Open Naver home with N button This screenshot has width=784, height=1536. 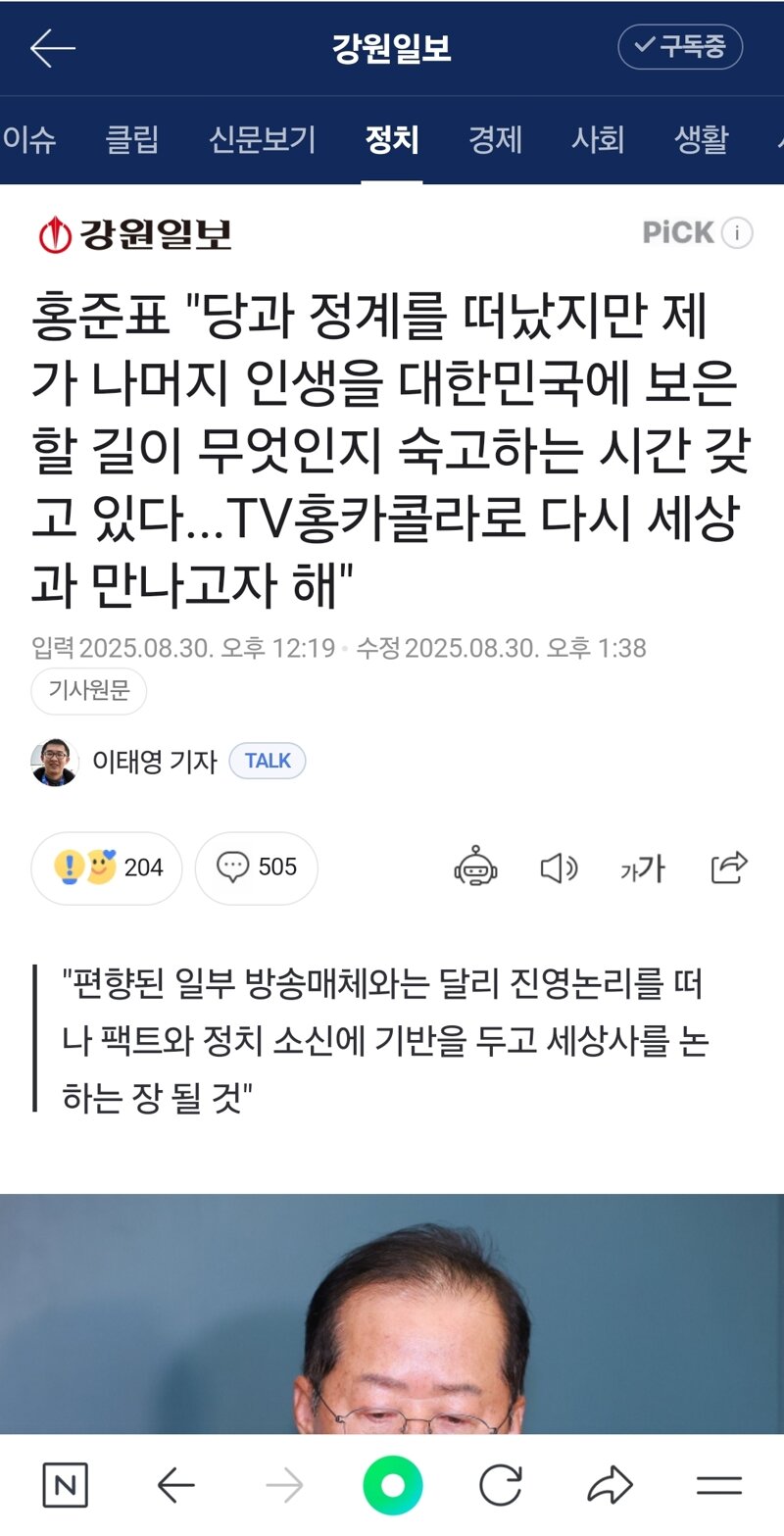65,1486
